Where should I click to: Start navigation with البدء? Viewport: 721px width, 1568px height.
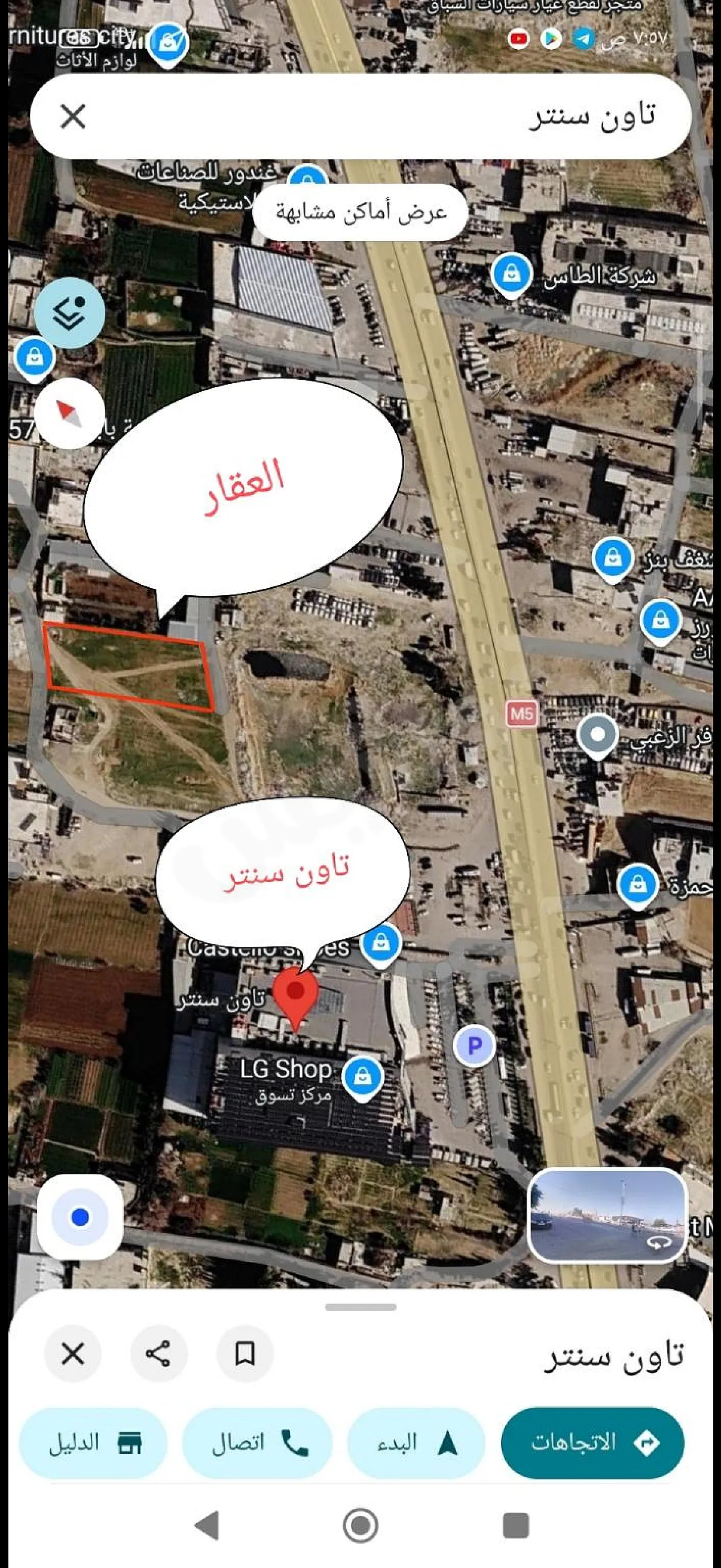(416, 1442)
